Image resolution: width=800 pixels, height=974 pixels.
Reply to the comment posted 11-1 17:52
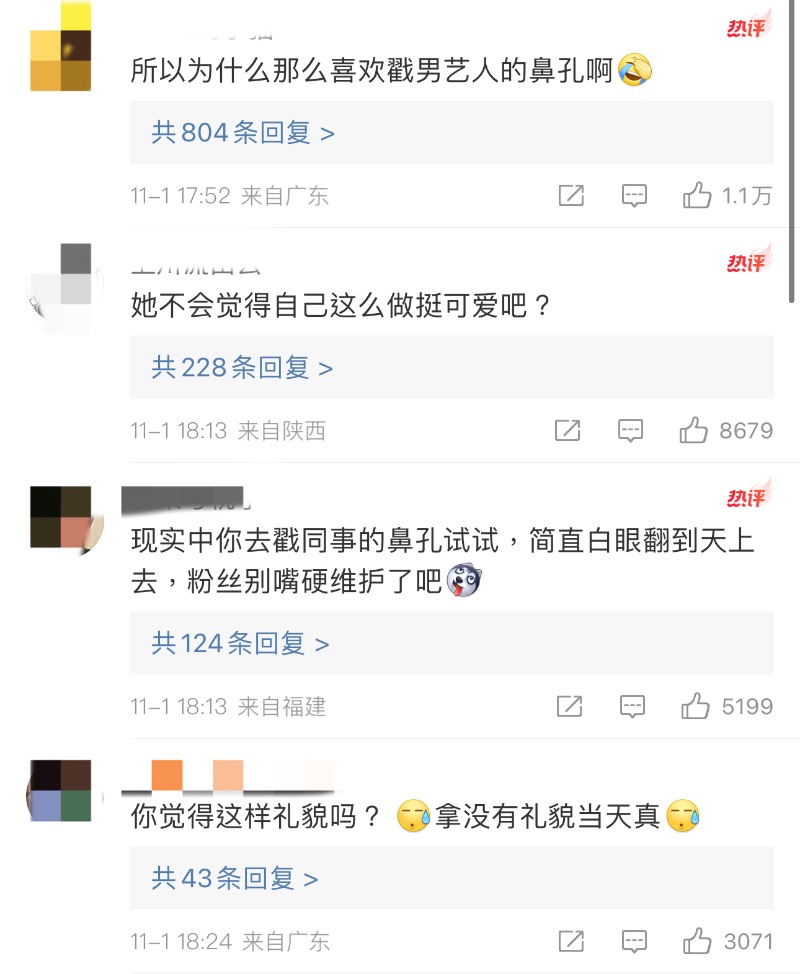pyautogui.click(x=634, y=196)
